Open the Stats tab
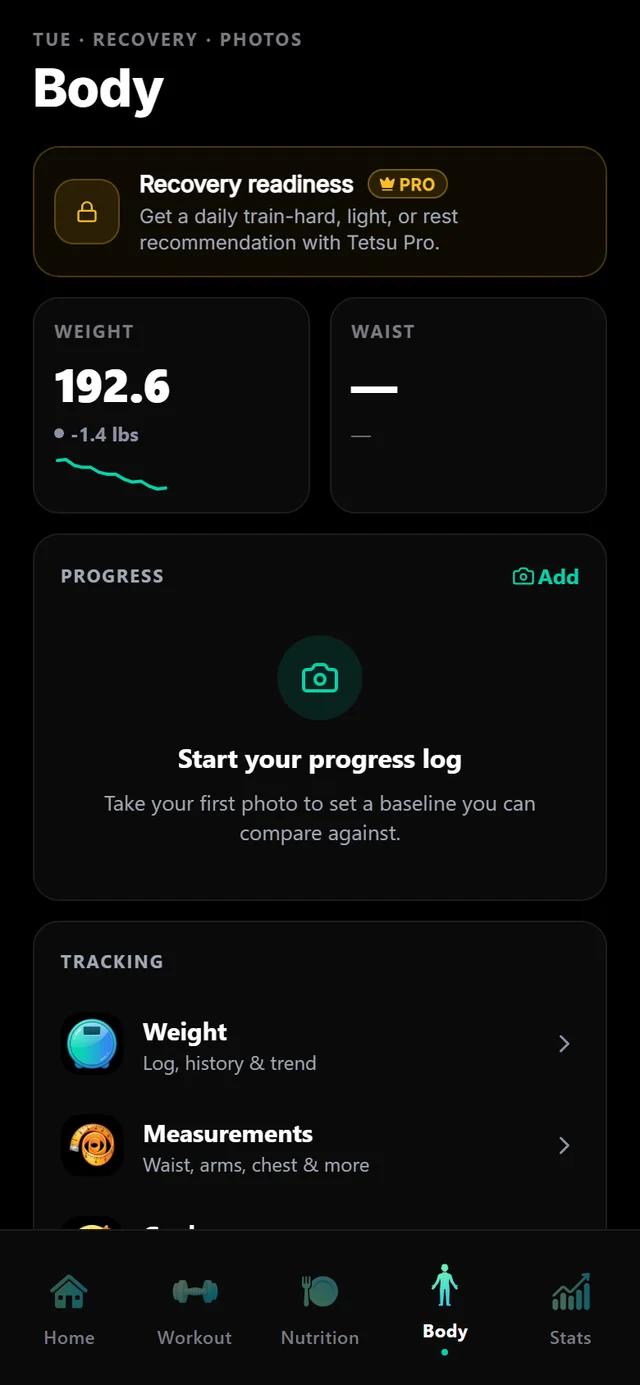This screenshot has height=1385, width=640. point(570,1308)
